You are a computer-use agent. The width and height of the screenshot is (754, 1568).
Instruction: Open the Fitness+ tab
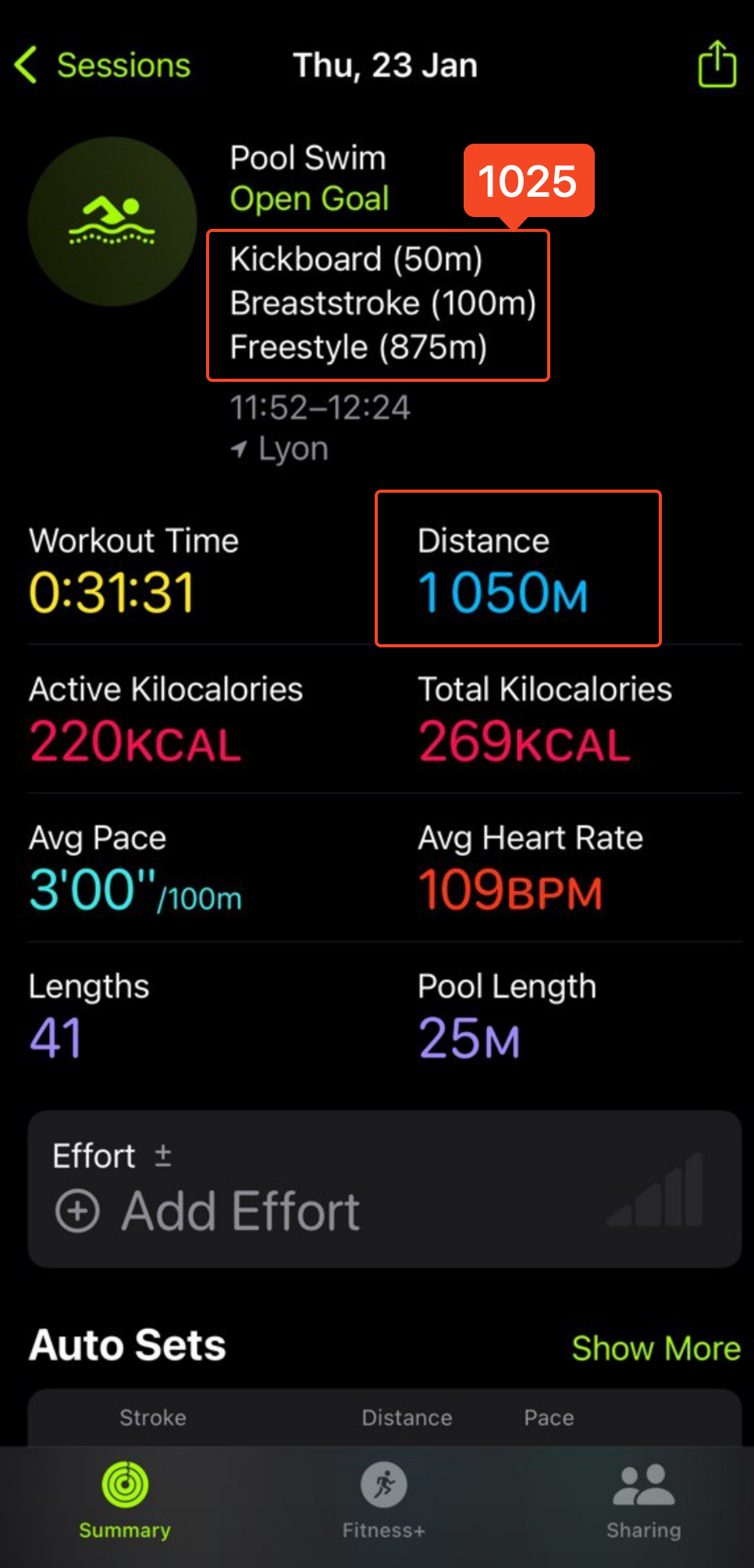[x=383, y=1500]
